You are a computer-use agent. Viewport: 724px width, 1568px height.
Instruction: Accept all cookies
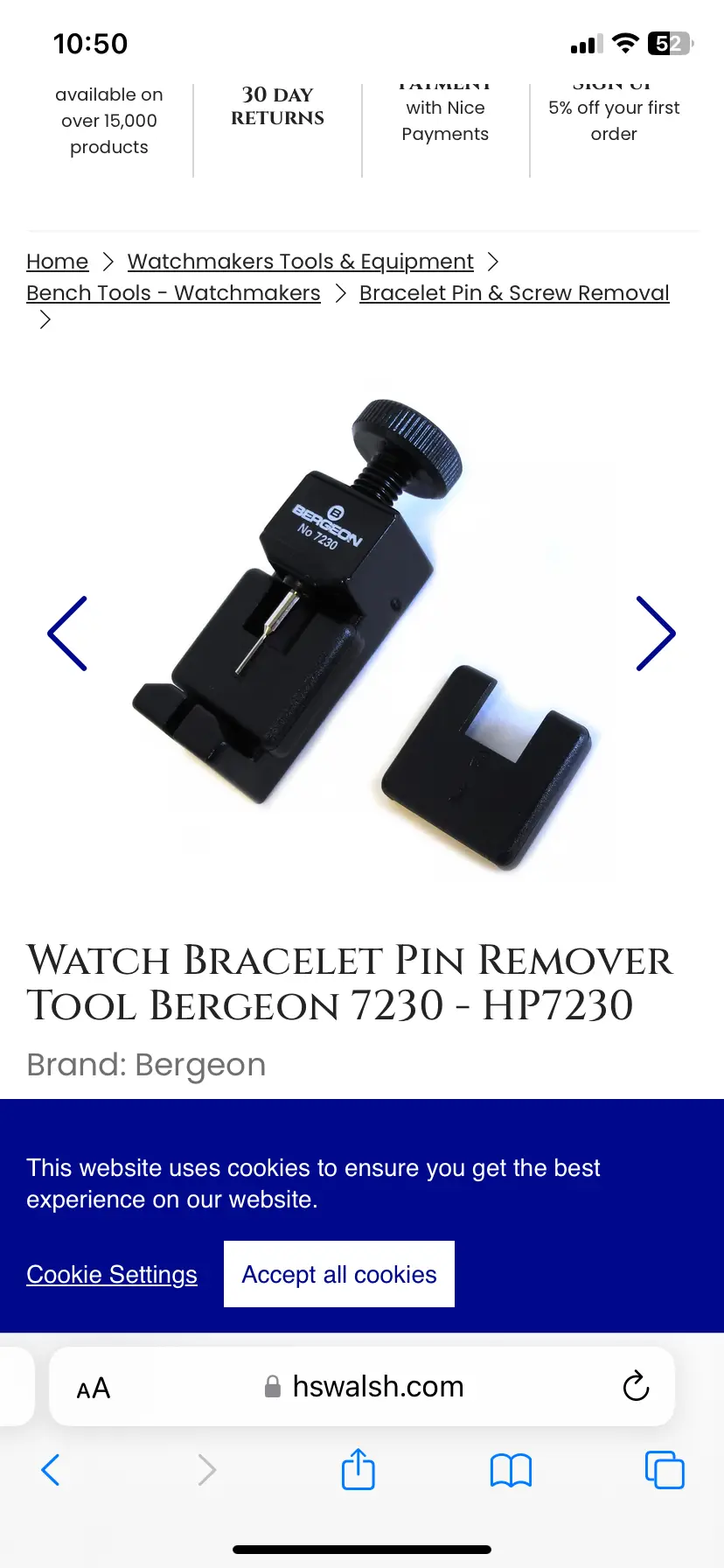point(339,1275)
